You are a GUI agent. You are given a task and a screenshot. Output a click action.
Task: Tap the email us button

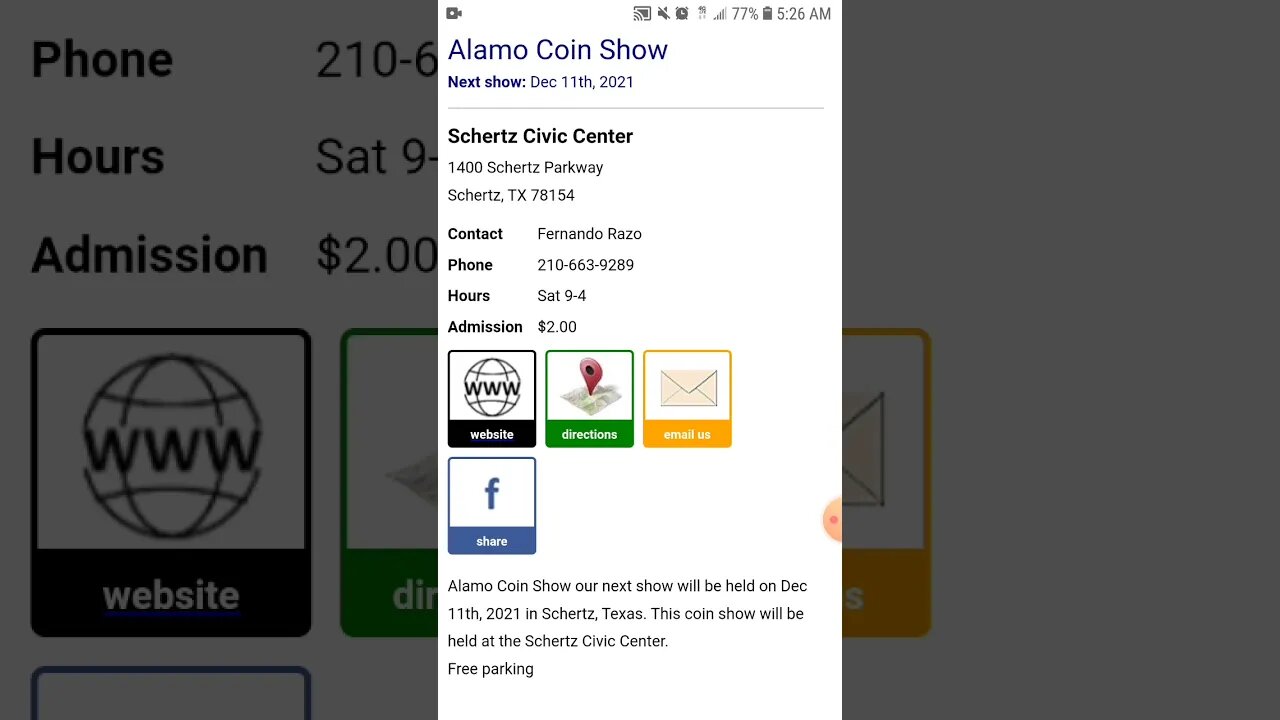(687, 398)
